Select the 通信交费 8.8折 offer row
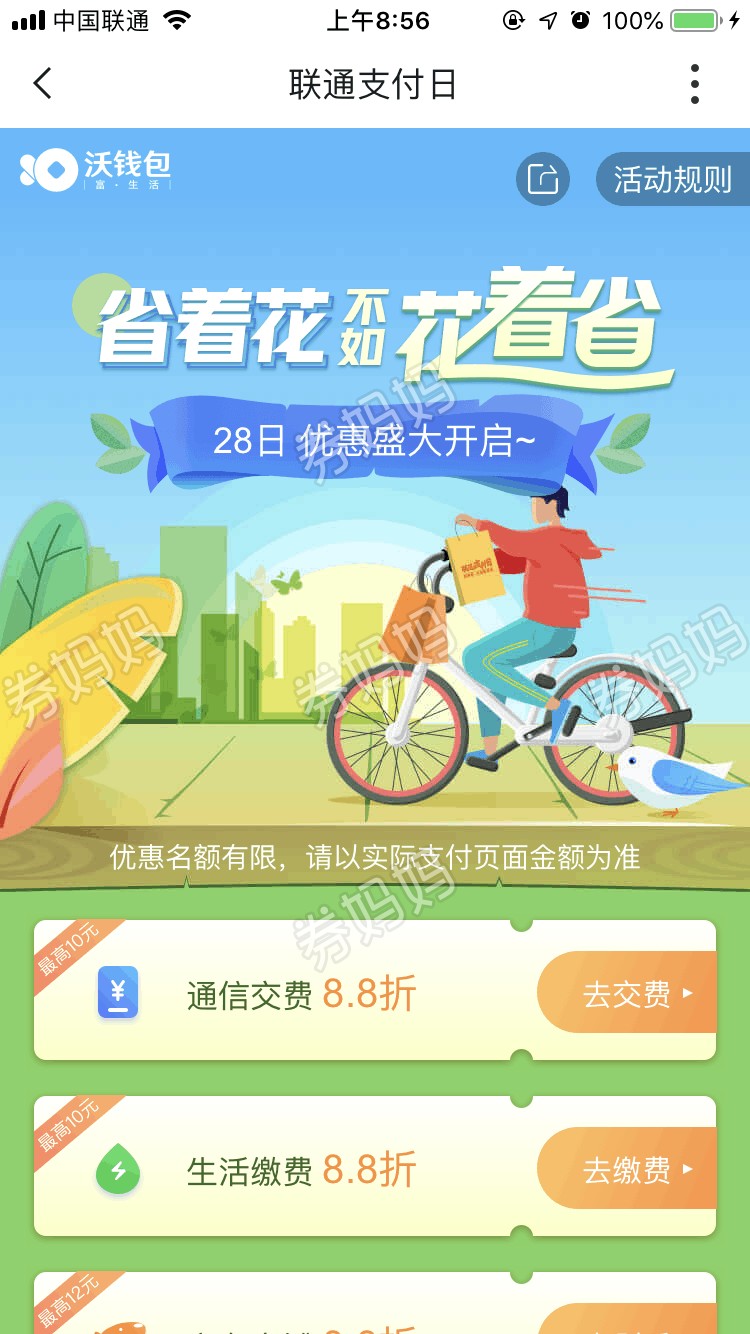This screenshot has height=1334, width=750. 300,992
